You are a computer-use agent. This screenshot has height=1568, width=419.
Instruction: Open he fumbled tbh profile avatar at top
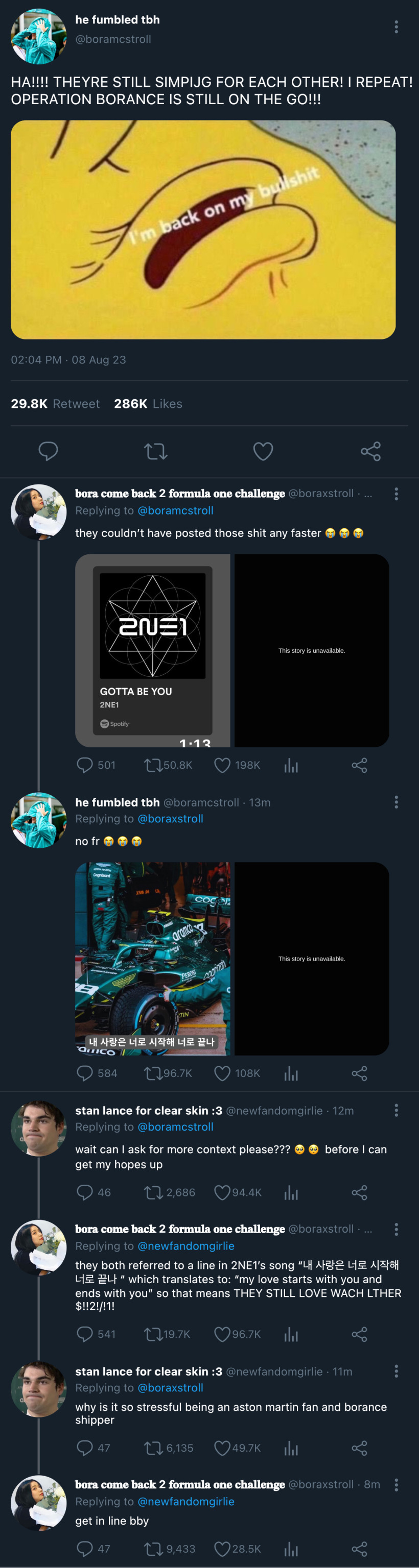[x=38, y=37]
